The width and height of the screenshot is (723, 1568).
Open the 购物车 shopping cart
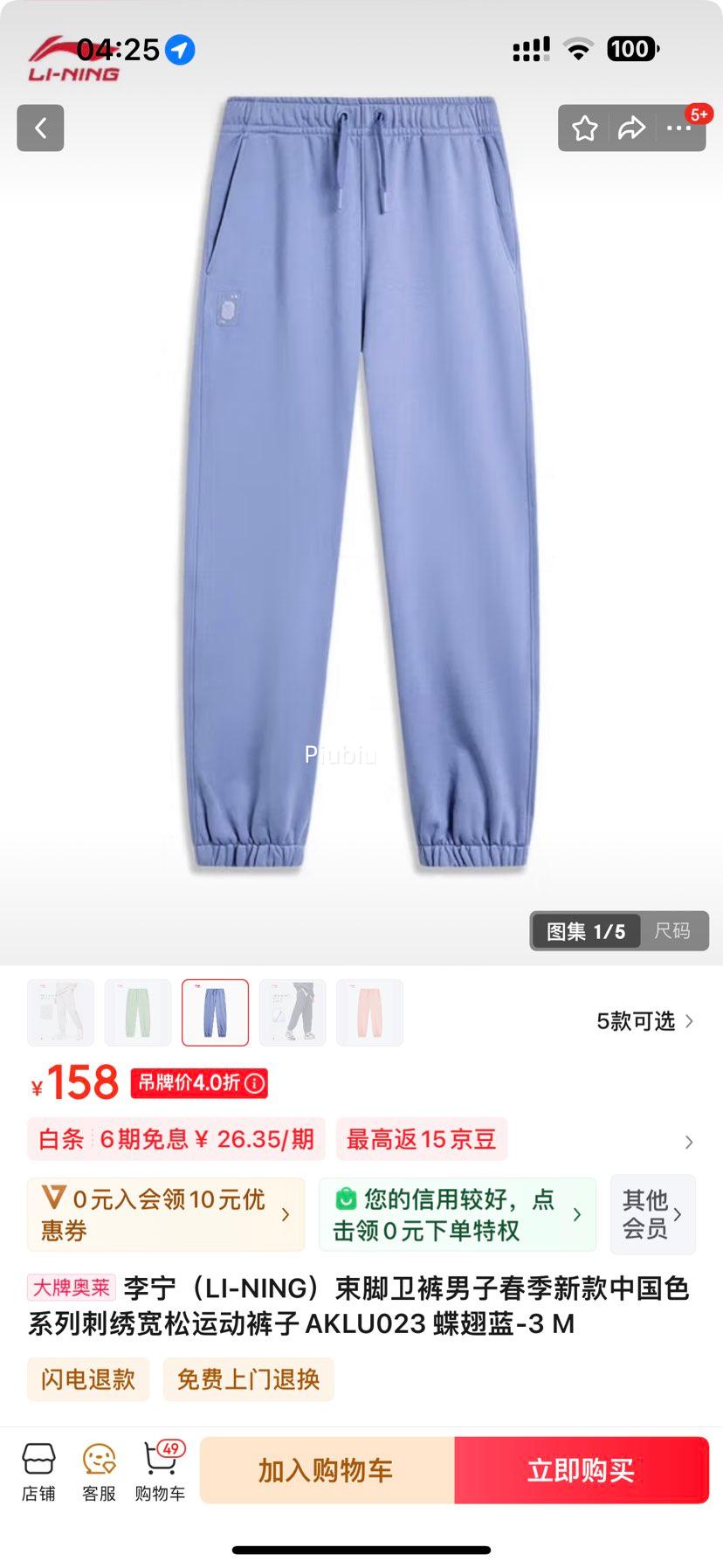(x=160, y=1470)
